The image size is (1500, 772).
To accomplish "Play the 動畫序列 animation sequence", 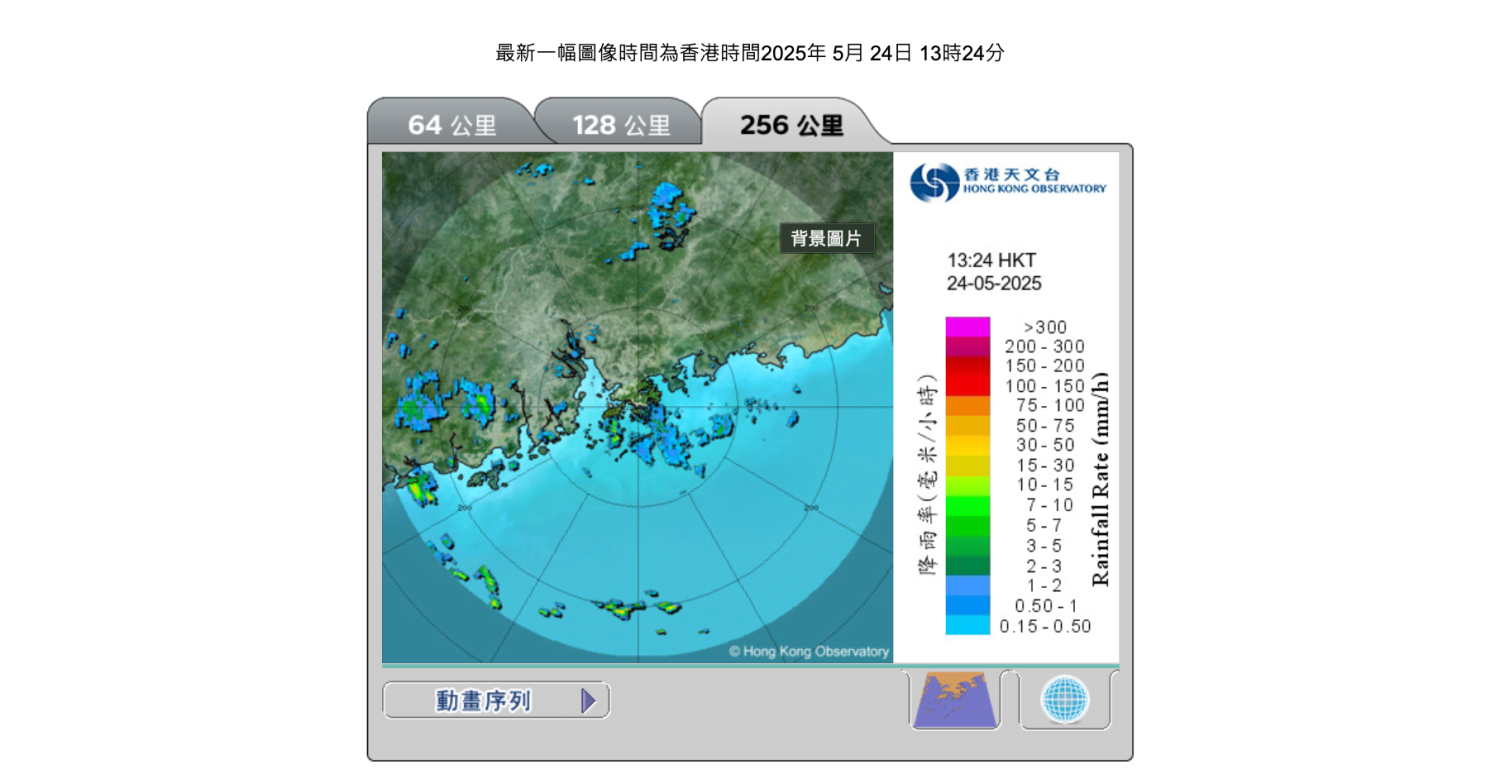I will coord(496,701).
